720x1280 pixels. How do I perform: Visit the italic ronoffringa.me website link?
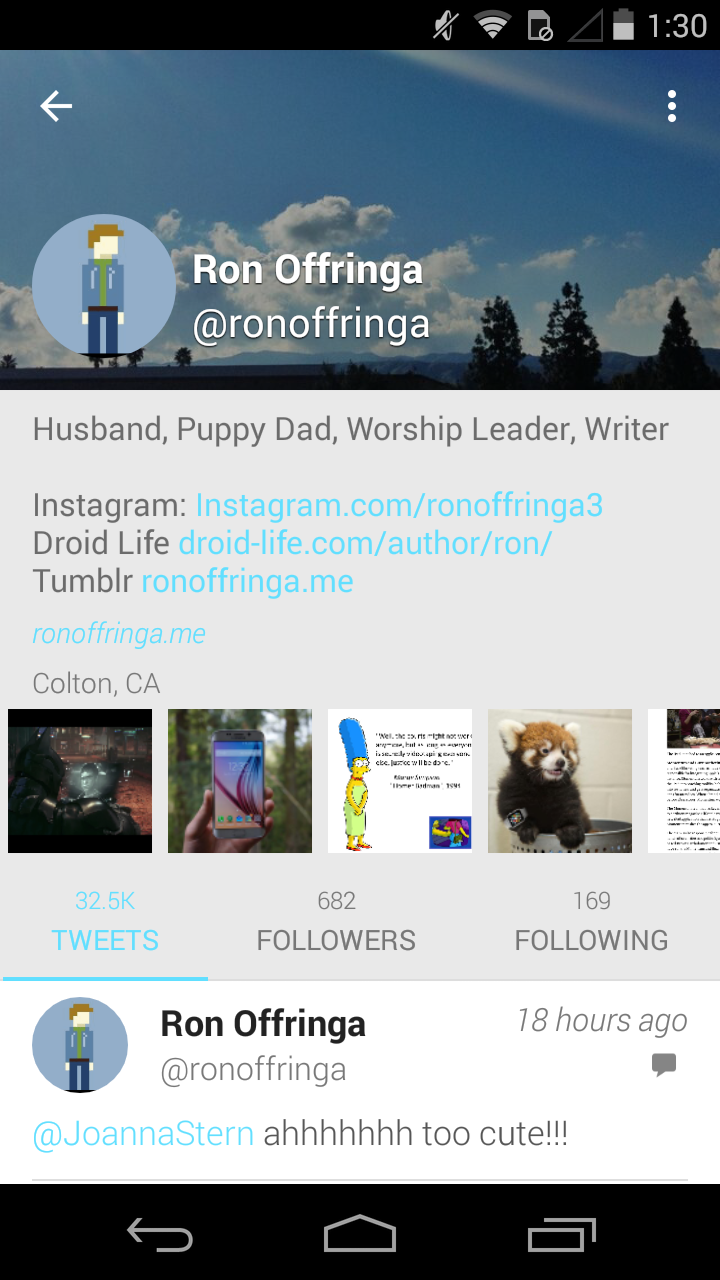pos(119,633)
